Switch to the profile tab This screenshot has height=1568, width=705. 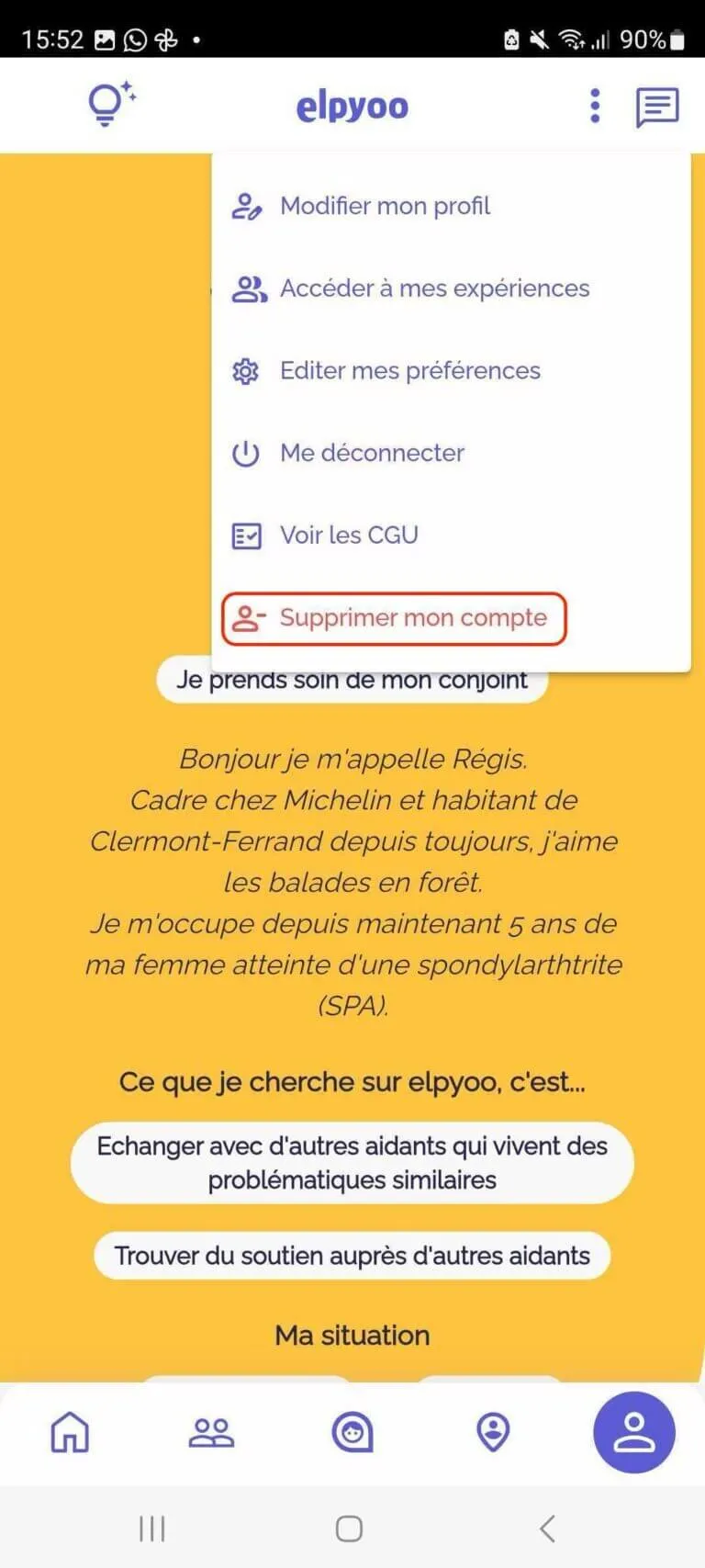(634, 1432)
